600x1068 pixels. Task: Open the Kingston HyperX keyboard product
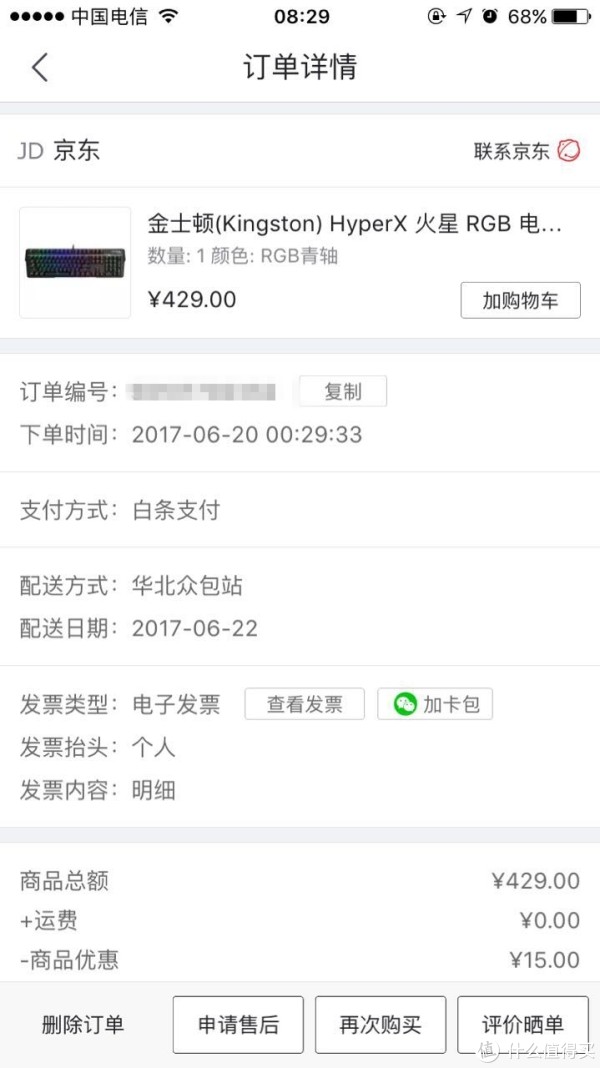coord(355,224)
